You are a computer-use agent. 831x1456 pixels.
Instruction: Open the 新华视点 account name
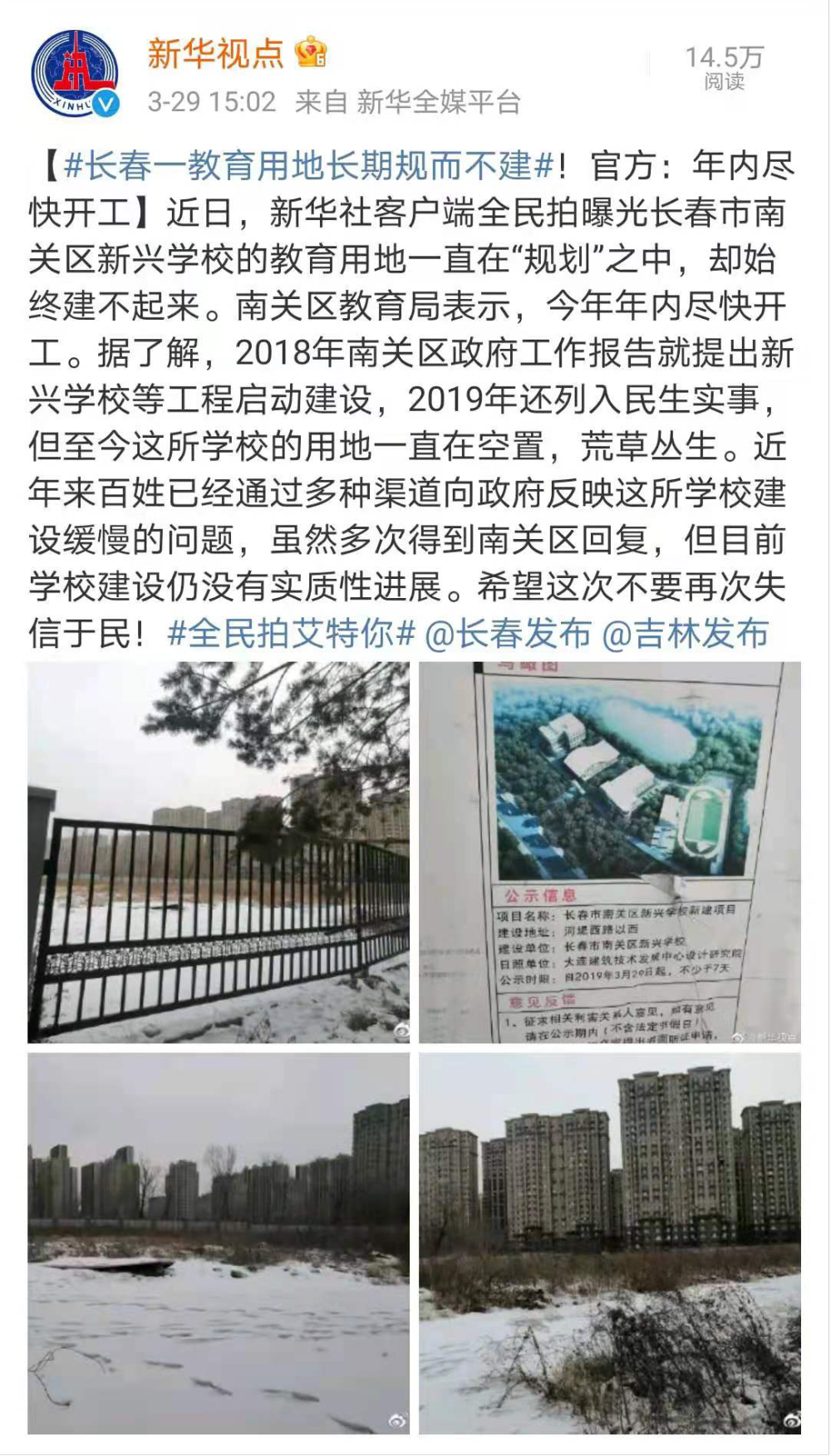(x=215, y=54)
